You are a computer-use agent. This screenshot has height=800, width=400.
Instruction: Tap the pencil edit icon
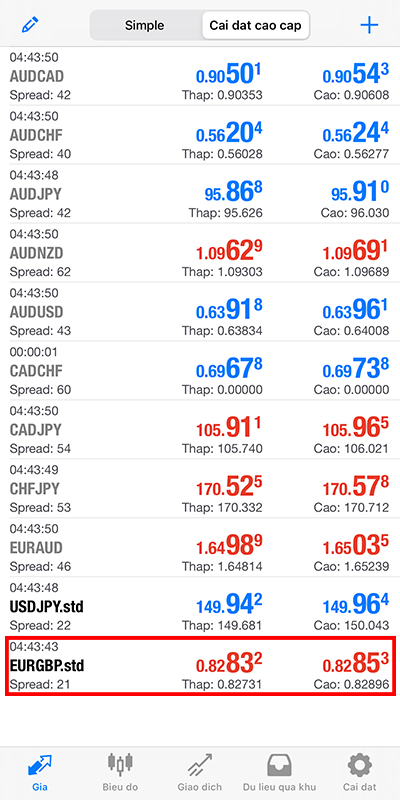click(30, 24)
